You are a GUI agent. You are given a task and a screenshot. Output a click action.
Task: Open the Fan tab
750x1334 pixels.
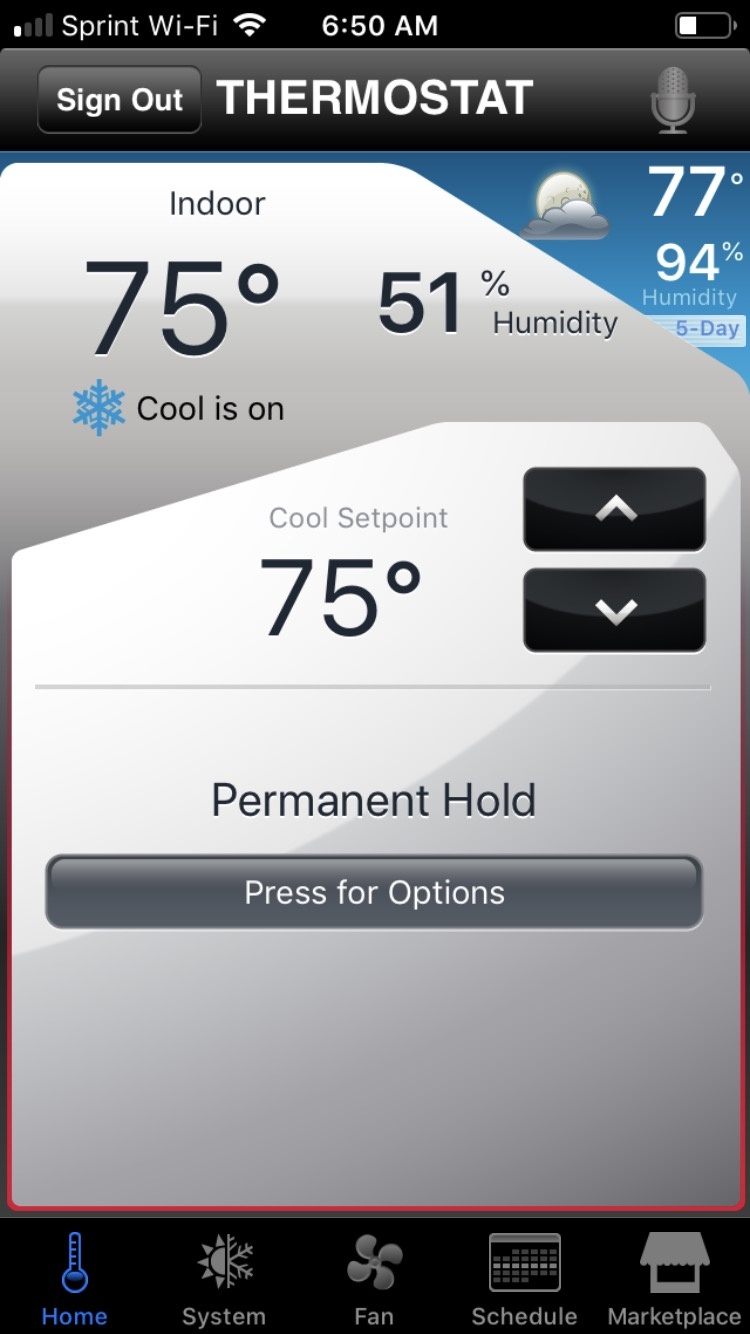click(x=374, y=1278)
